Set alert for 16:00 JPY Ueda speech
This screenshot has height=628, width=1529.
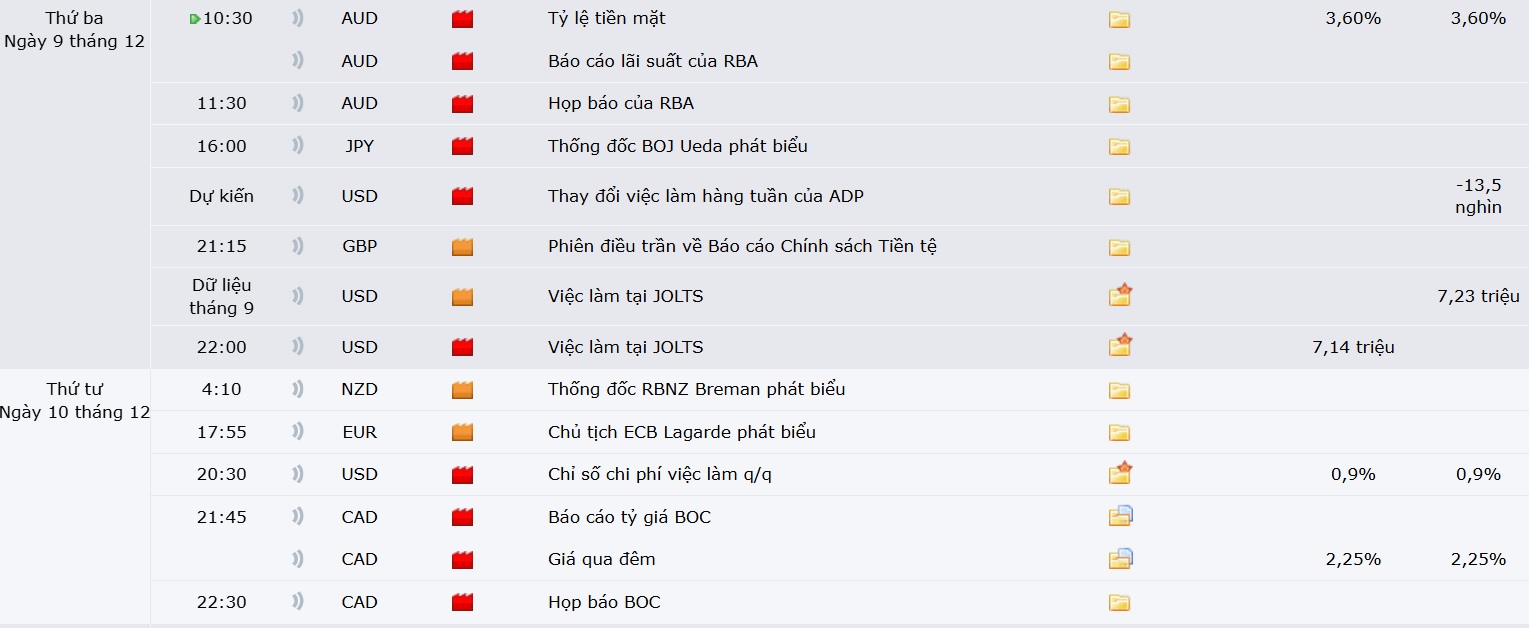(297, 146)
